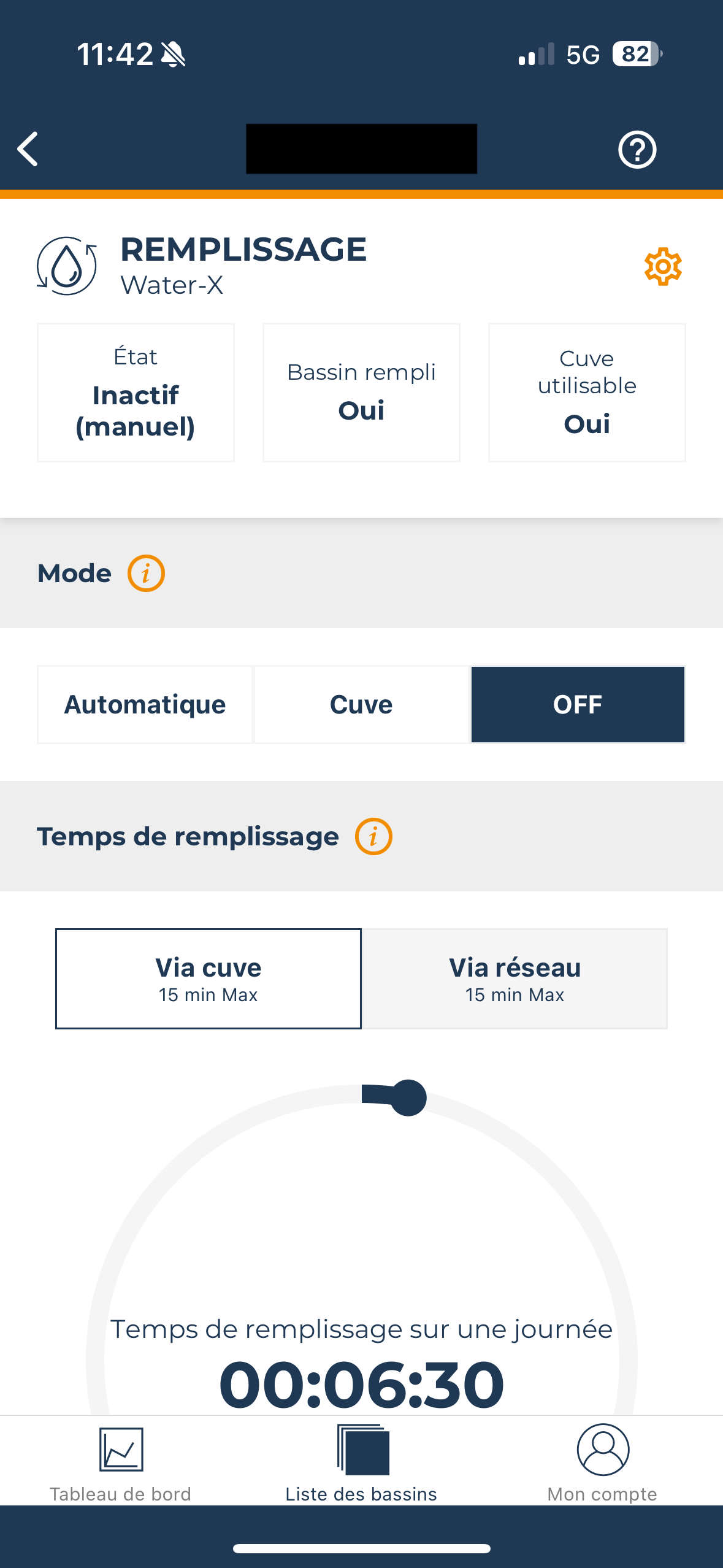Select the Automatique mode
The width and height of the screenshot is (723, 1568).
pyautogui.click(x=145, y=705)
